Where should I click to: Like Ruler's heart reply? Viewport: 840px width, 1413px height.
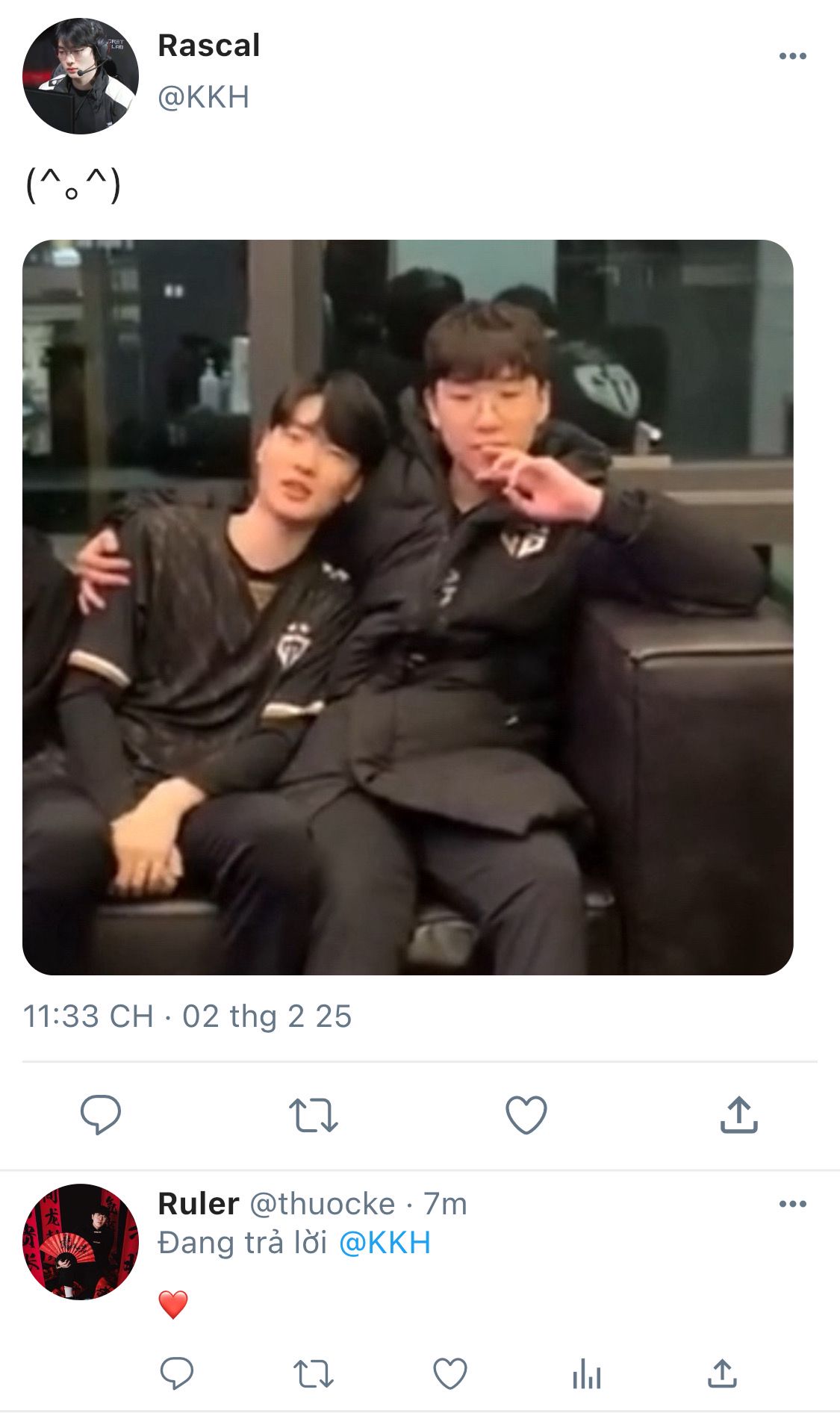point(450,1373)
